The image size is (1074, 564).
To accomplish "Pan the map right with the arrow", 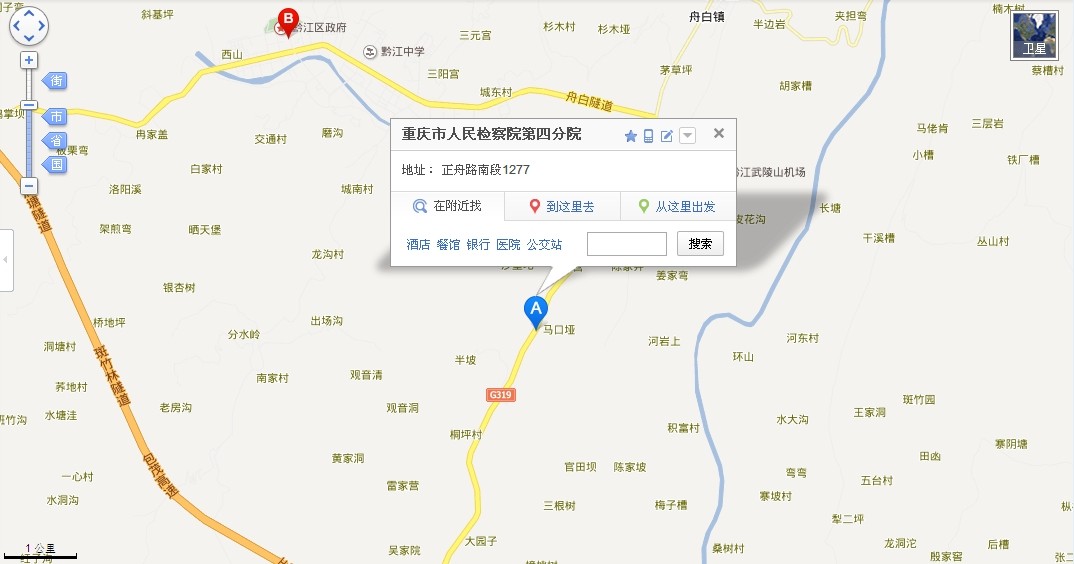I will [x=41, y=26].
